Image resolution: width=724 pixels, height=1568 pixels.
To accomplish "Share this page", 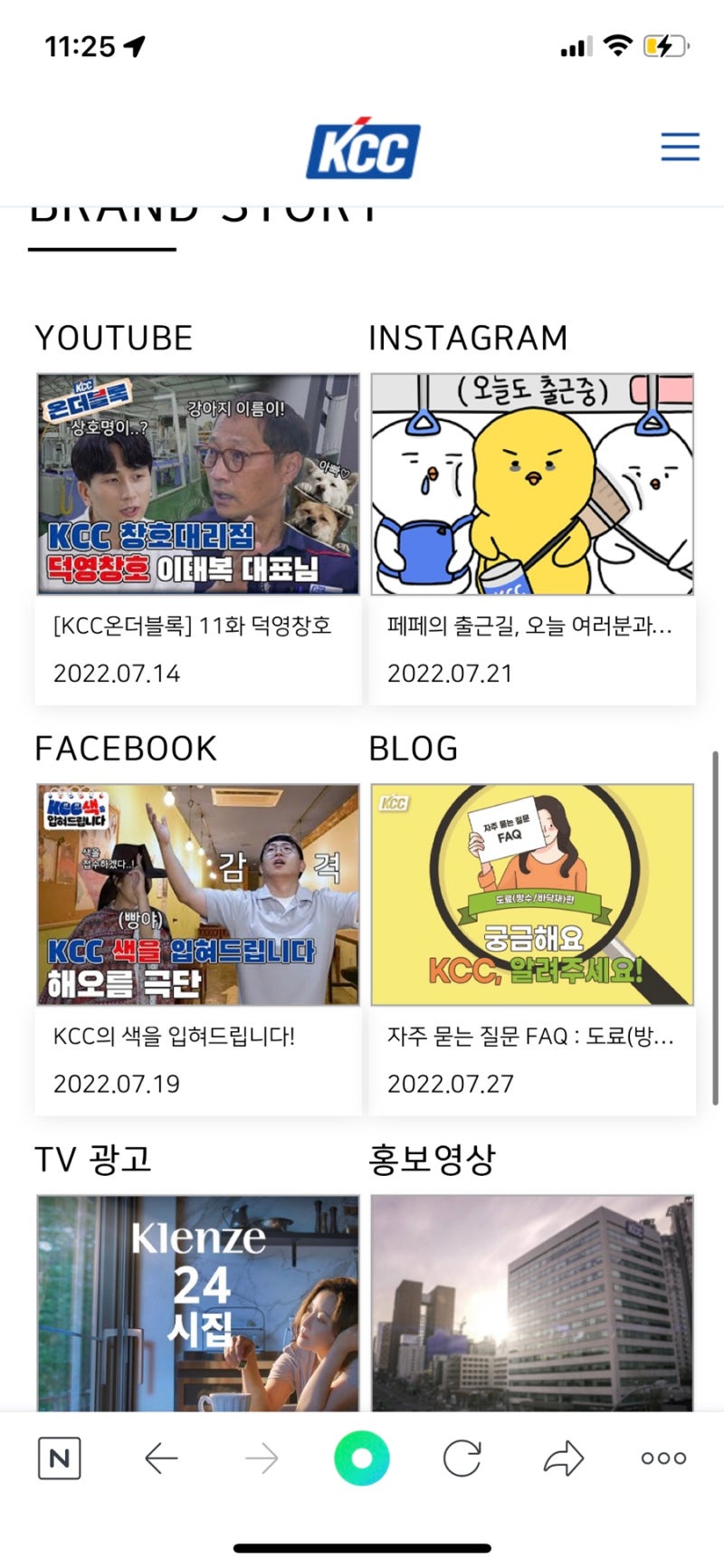I will point(563,1458).
